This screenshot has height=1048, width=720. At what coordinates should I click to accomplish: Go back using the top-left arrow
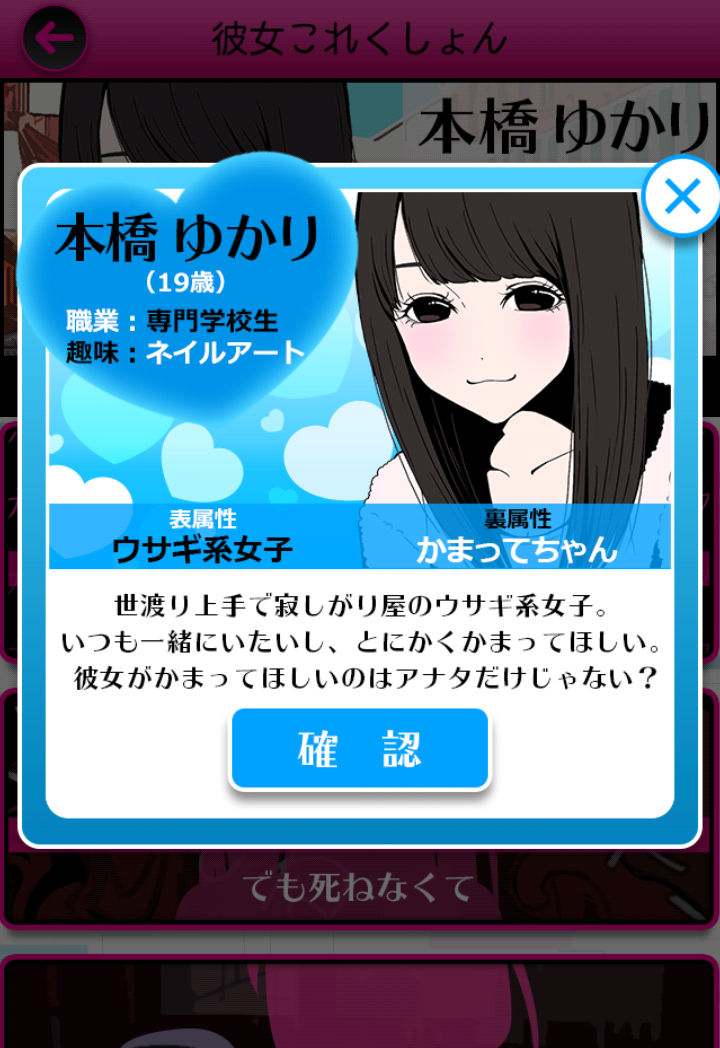tap(54, 38)
